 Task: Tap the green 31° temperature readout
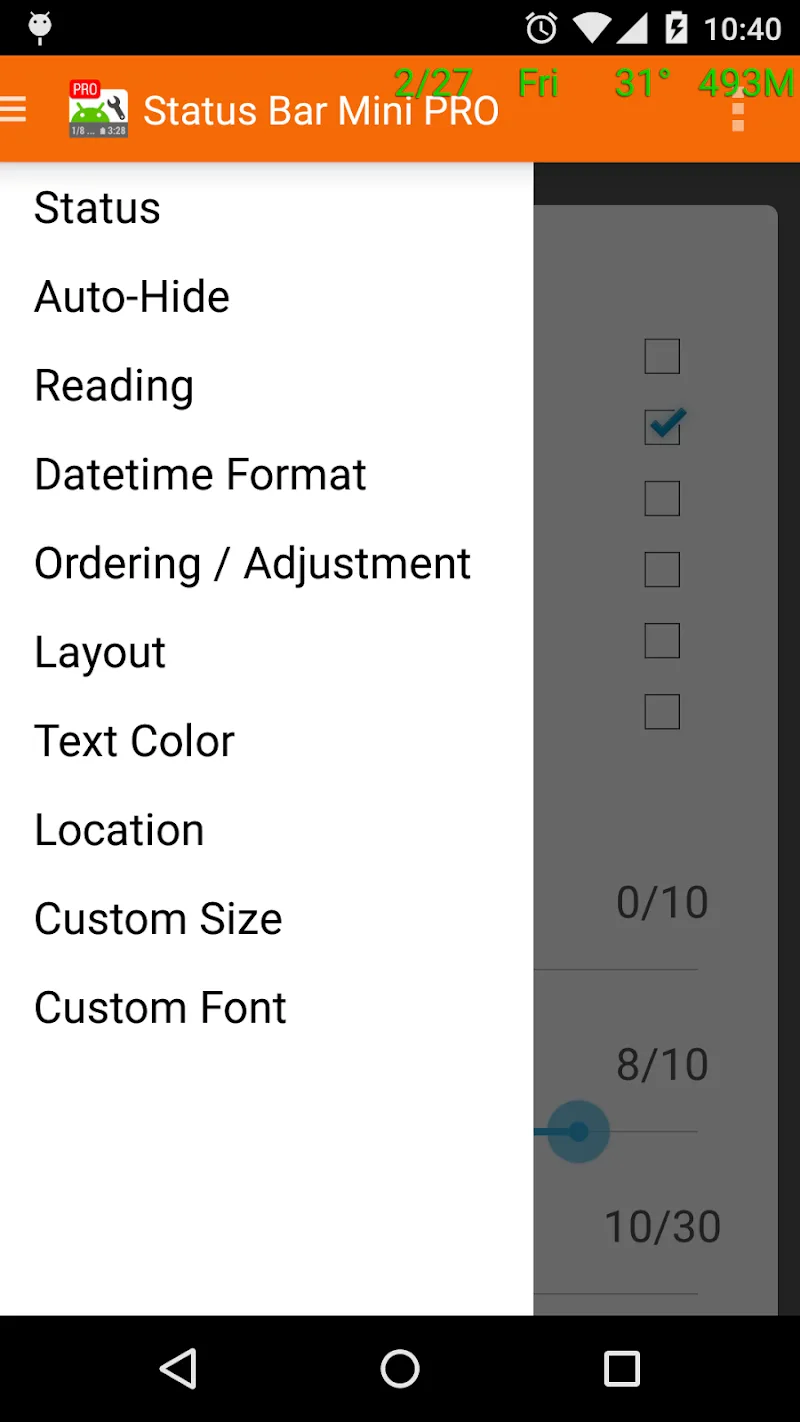tap(640, 83)
